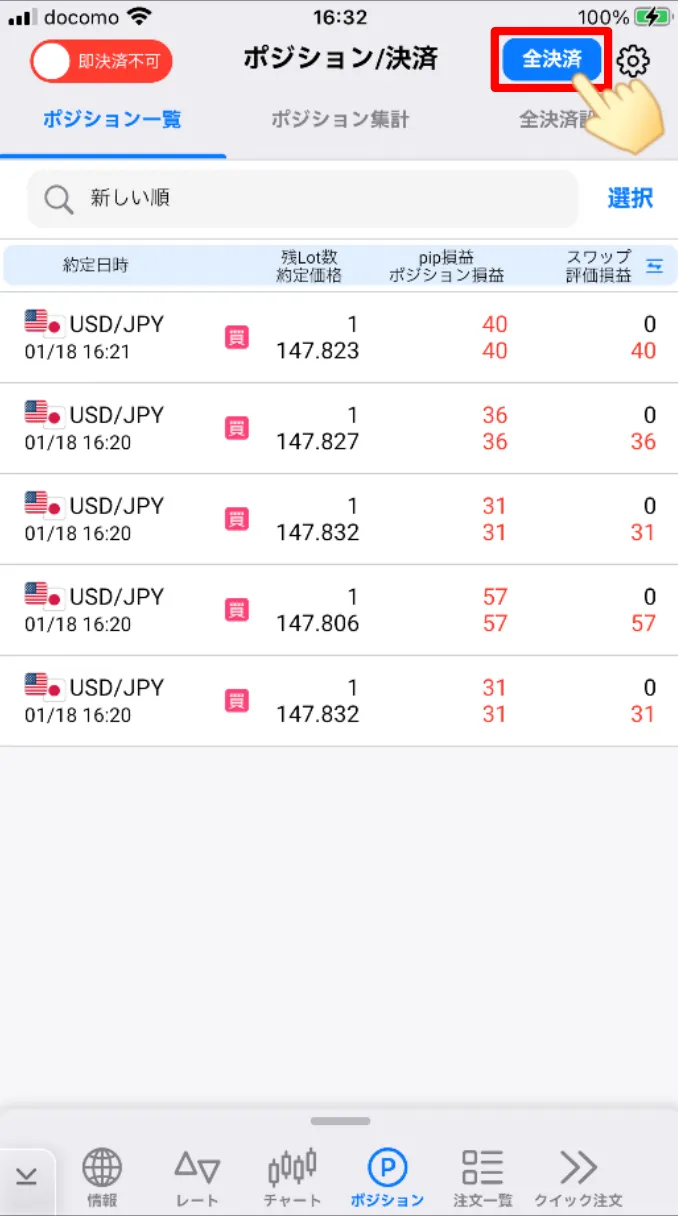
Task: Tap the 全決済 button
Action: point(552,60)
